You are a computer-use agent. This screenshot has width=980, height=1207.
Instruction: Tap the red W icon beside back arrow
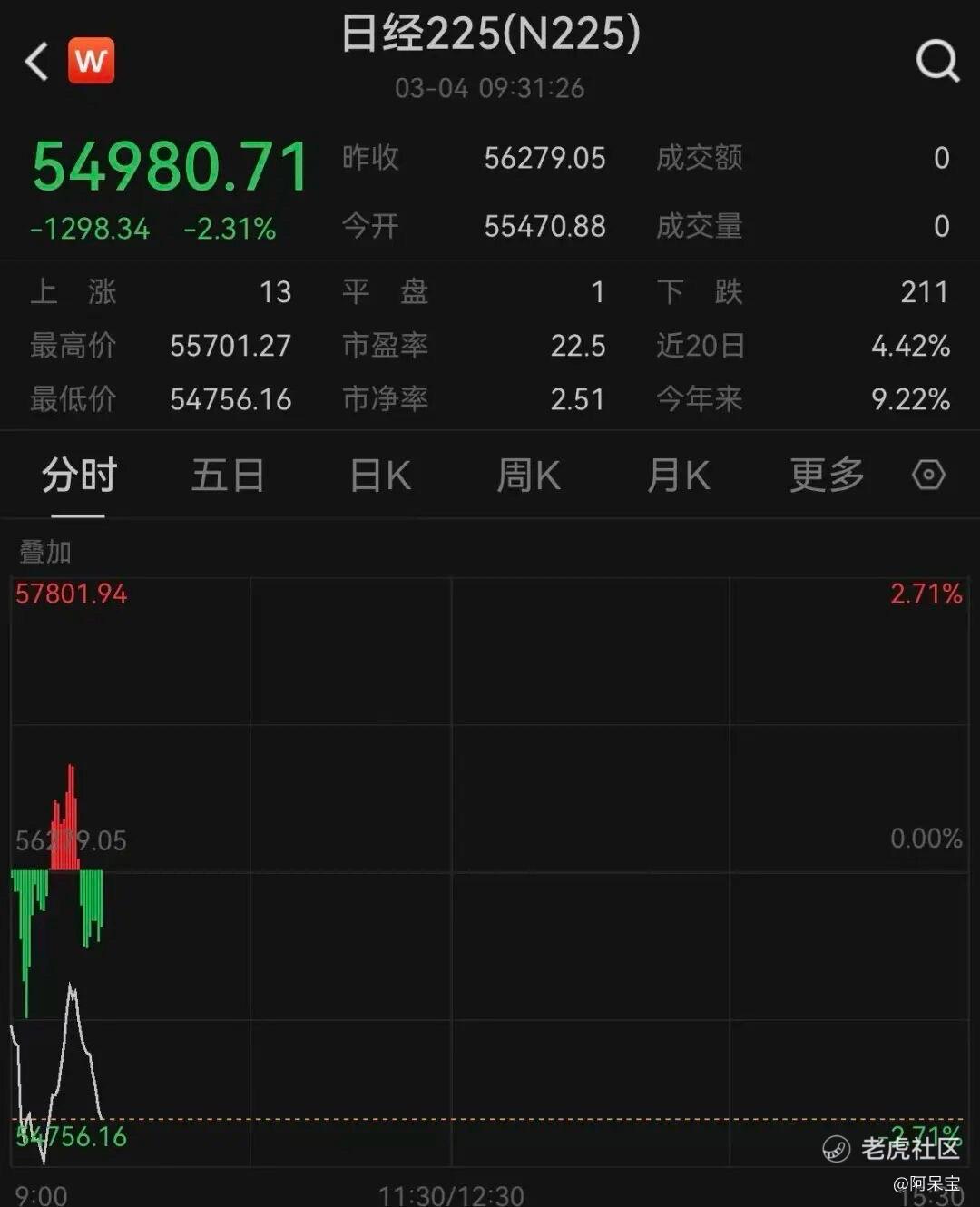91,61
